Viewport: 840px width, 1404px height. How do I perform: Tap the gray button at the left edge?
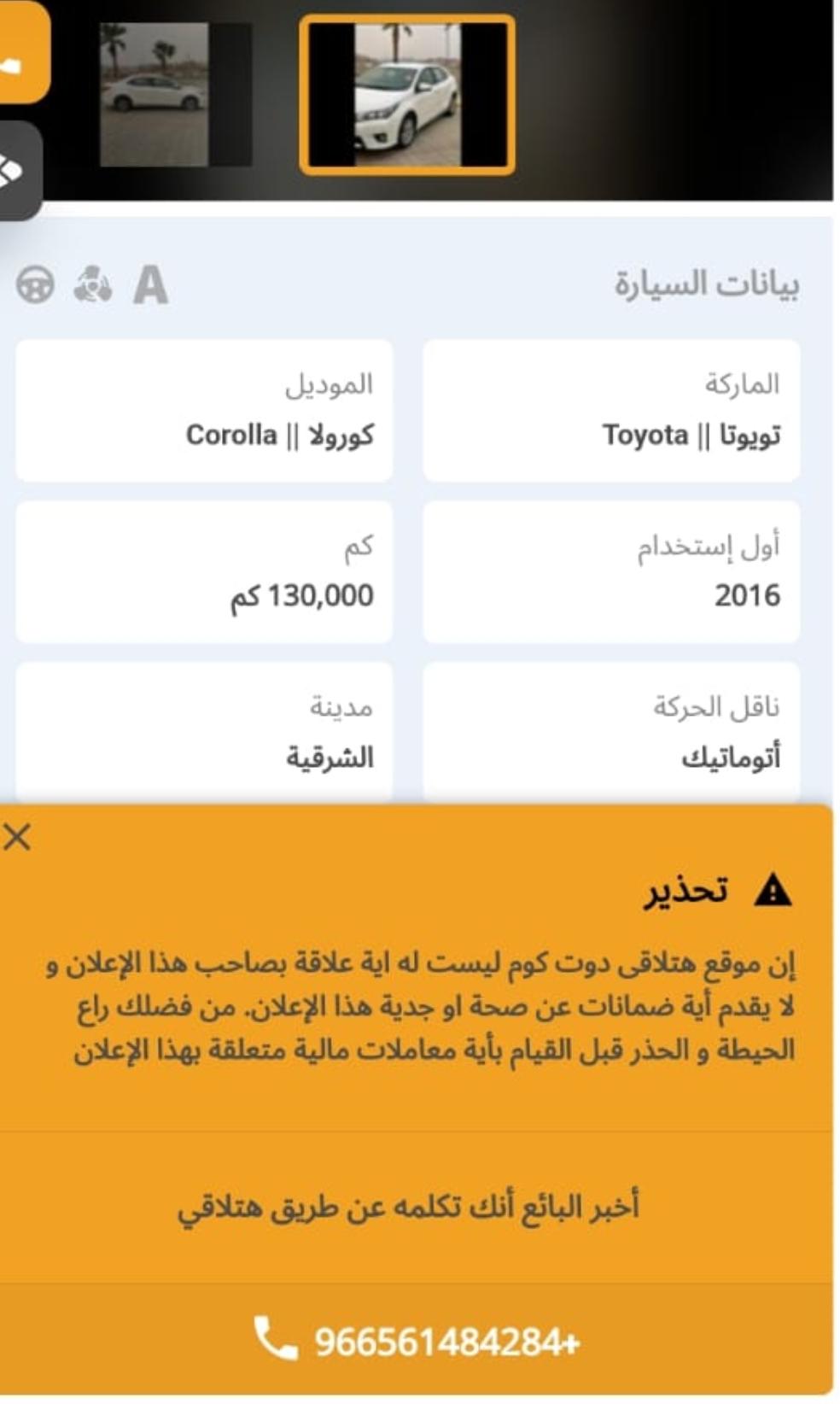click(19, 171)
